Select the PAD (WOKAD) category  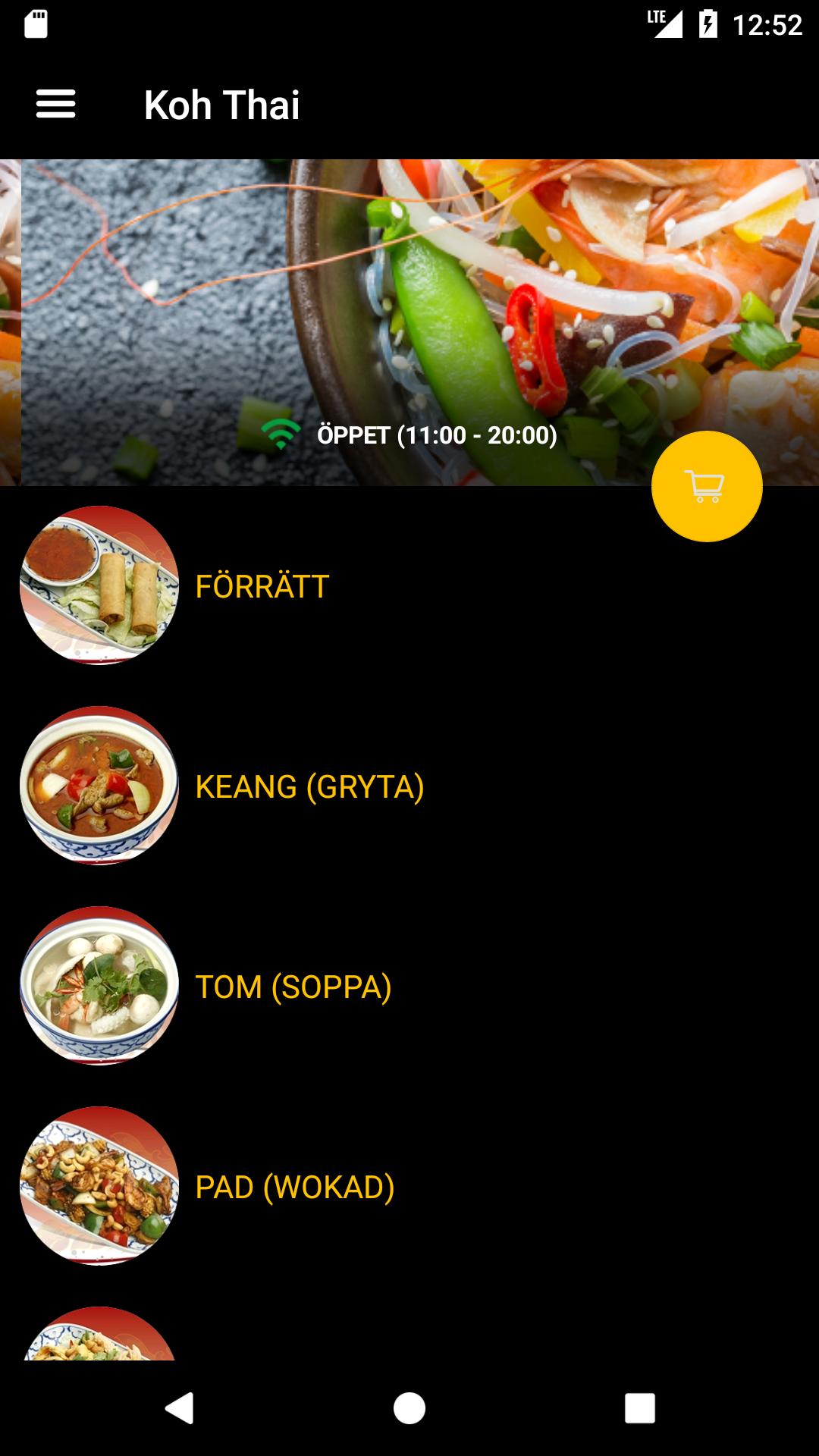[296, 1188]
